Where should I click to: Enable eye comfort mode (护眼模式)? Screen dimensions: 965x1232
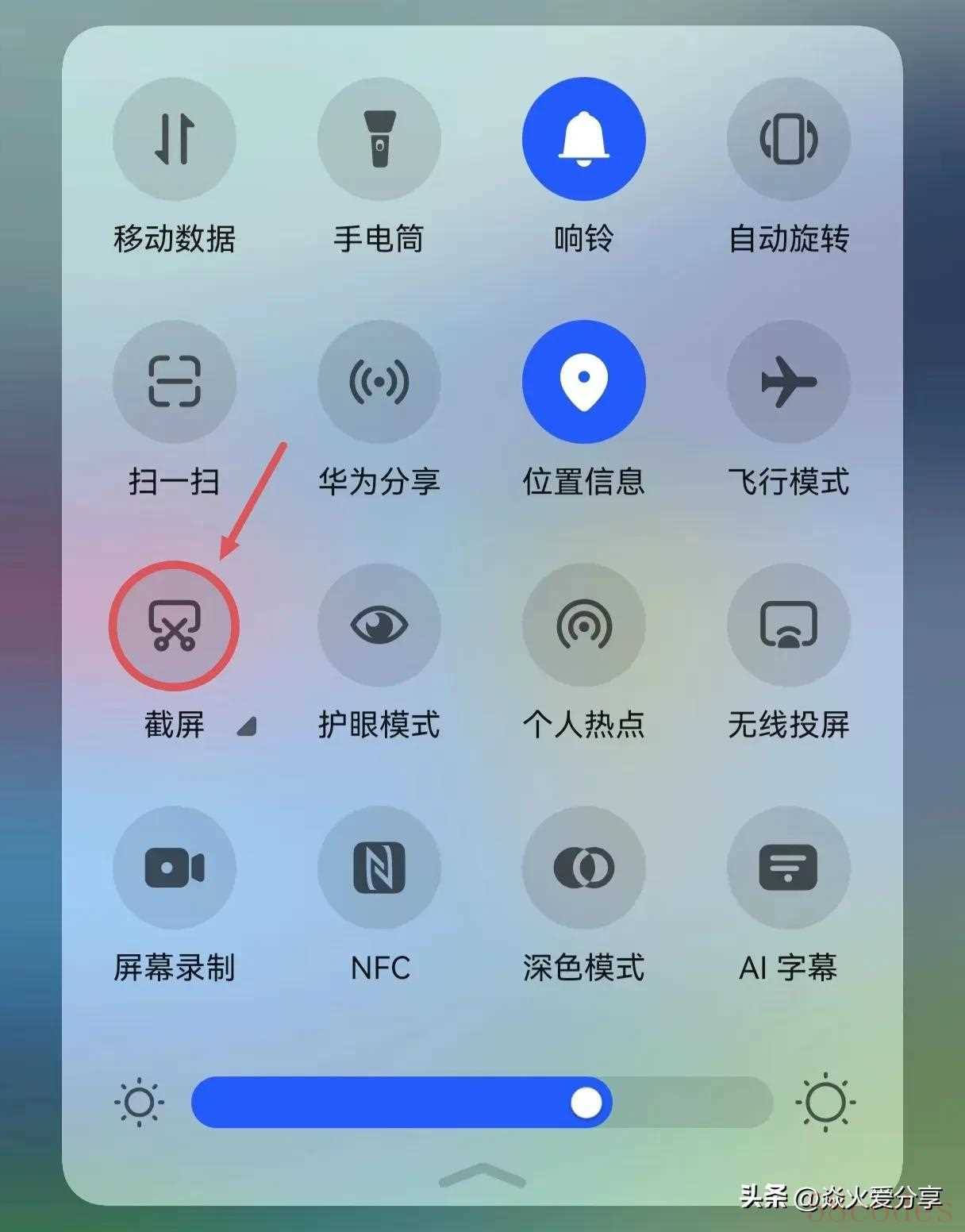(x=379, y=625)
